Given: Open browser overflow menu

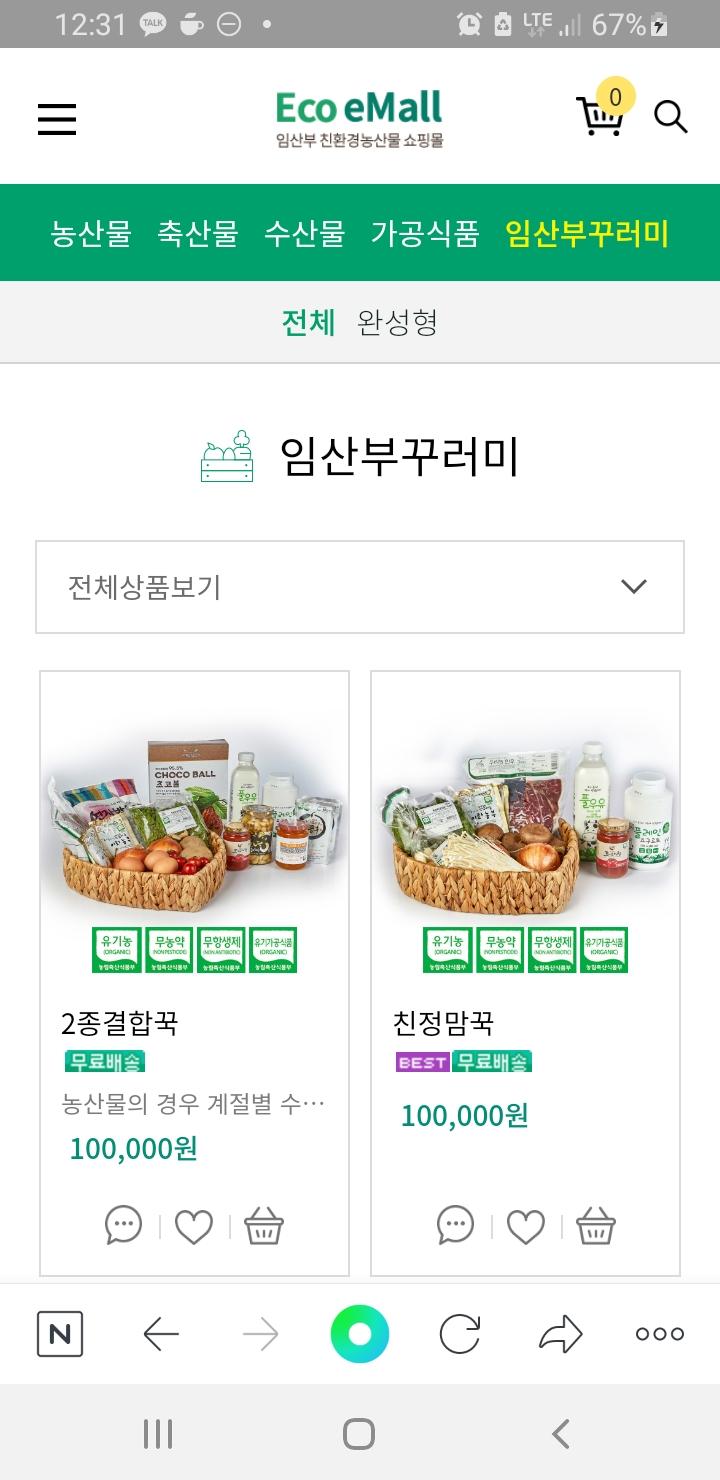Looking at the screenshot, I should click(x=660, y=1334).
